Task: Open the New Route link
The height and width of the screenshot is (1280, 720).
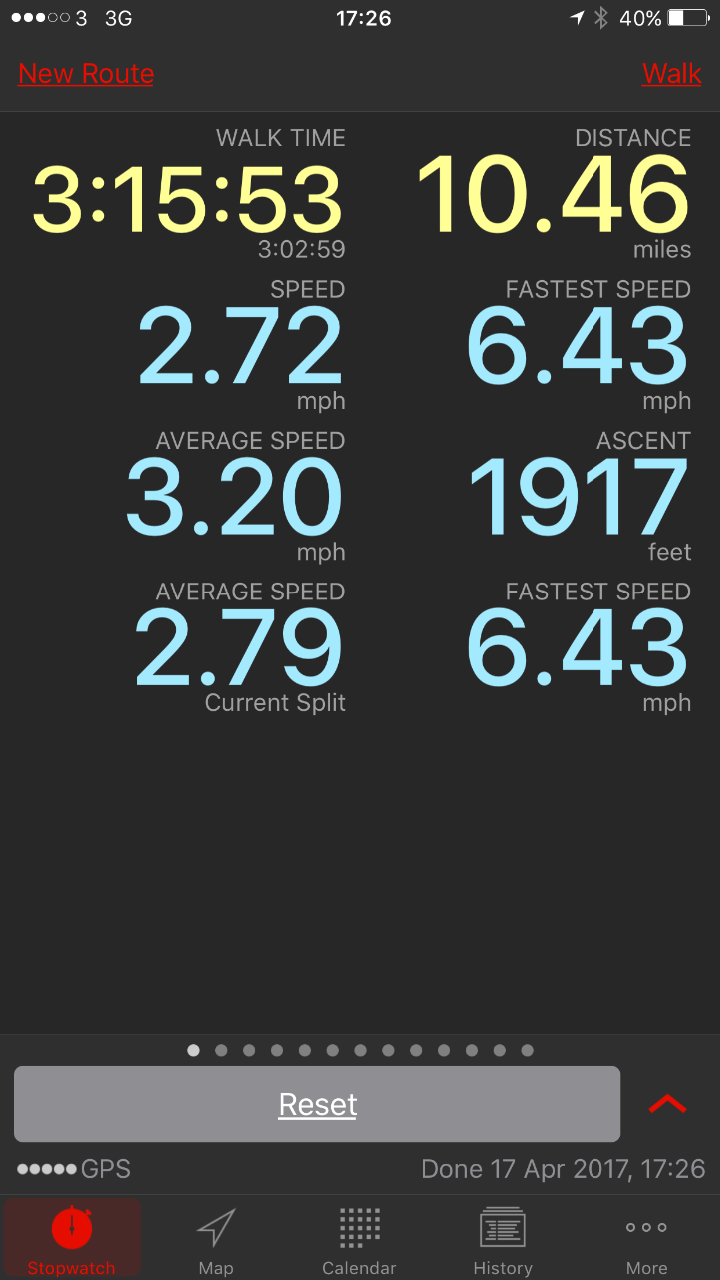Action: (x=86, y=74)
